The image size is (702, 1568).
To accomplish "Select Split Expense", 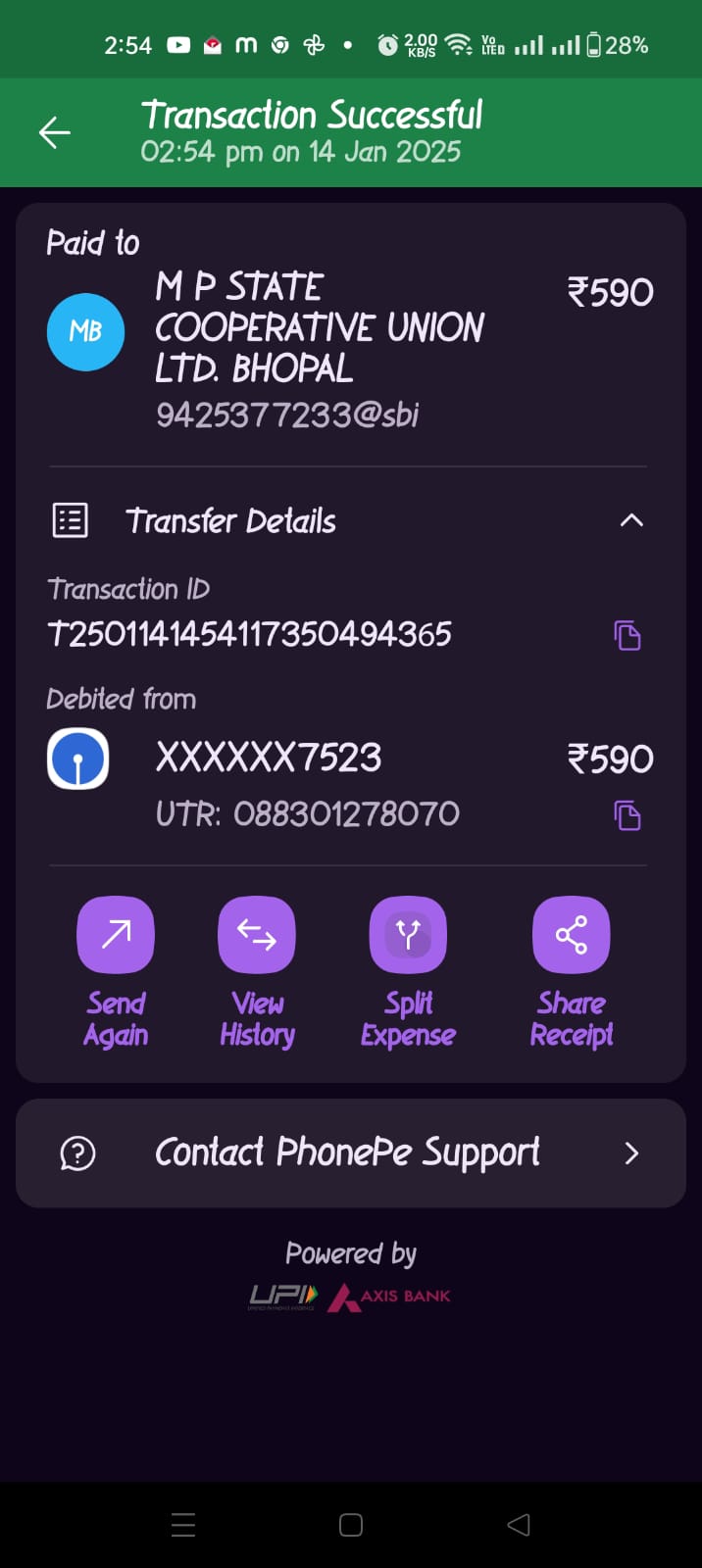I will (x=408, y=972).
